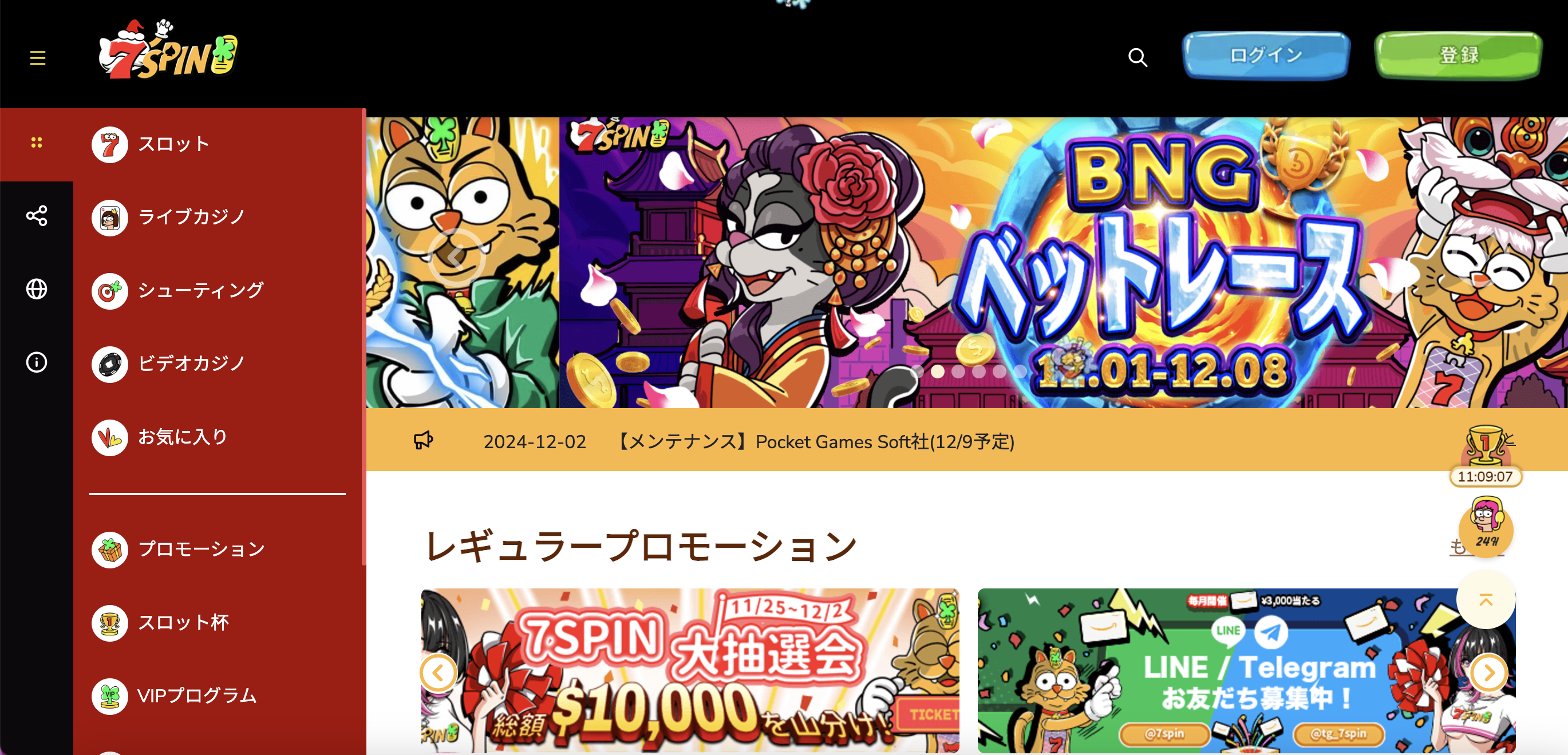The height and width of the screenshot is (755, 1568).
Task: Open the スロット slots category
Action: [x=173, y=144]
